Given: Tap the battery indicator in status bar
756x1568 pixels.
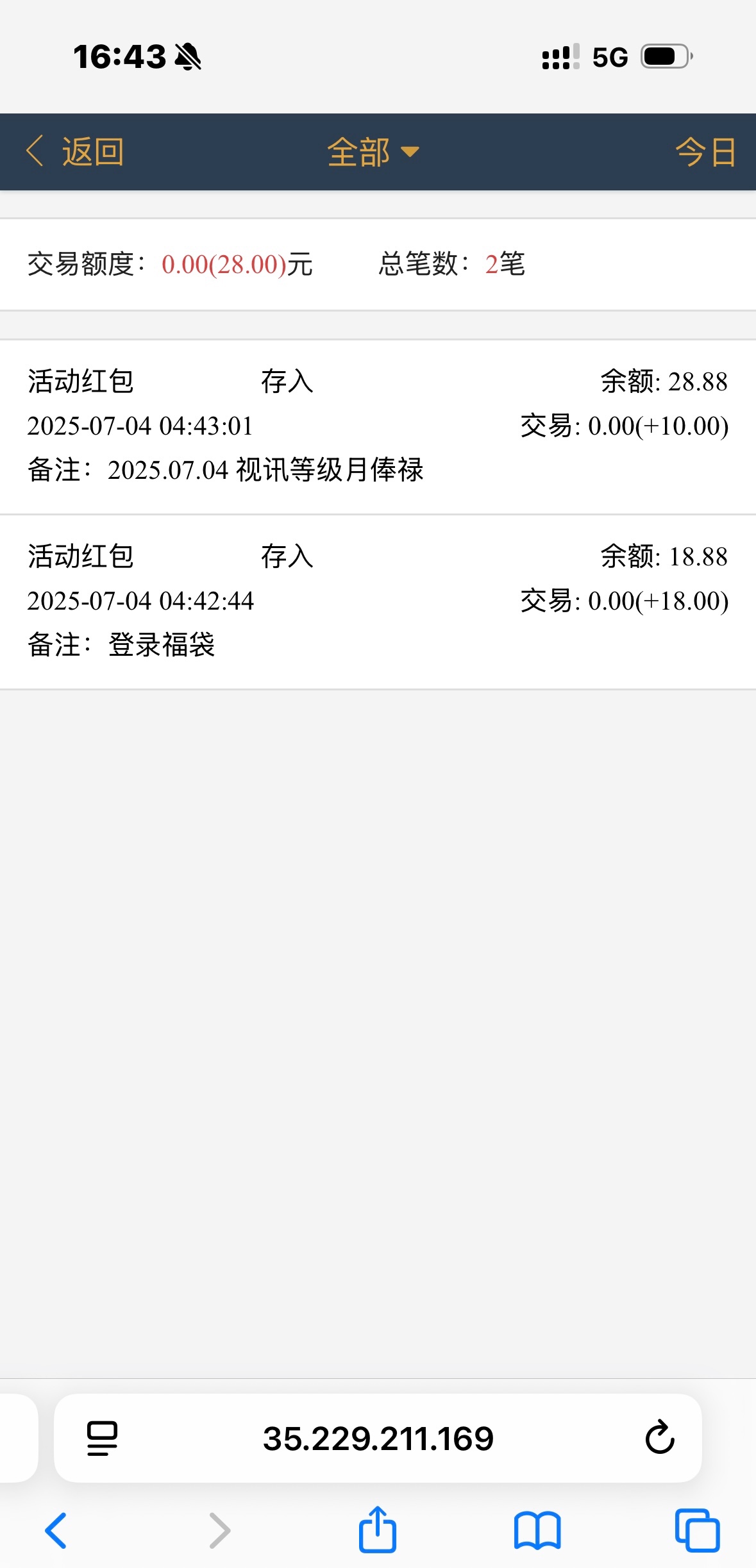Looking at the screenshot, I should point(664,58).
